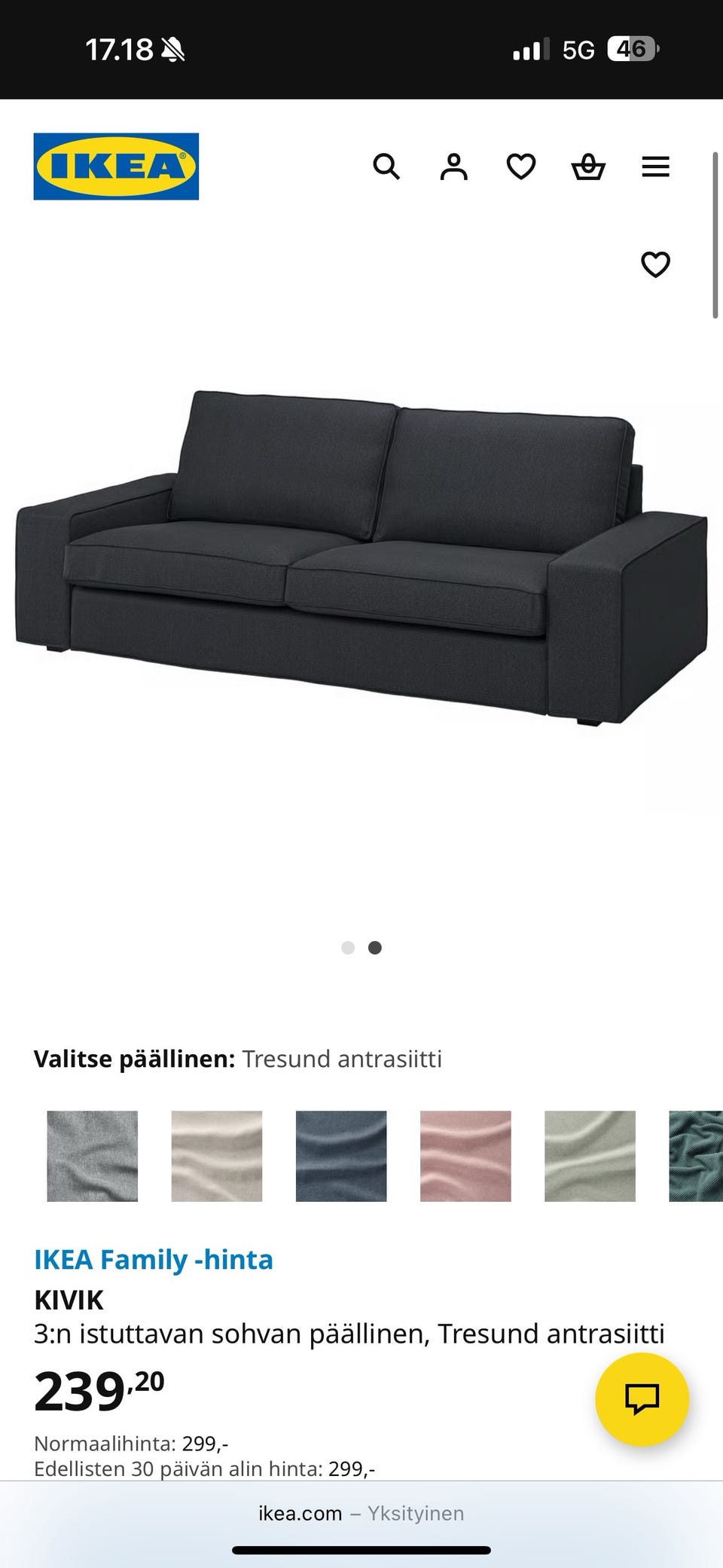The height and width of the screenshot is (1568, 723).
Task: Select the pink fabric cover swatch
Action: click(465, 1156)
